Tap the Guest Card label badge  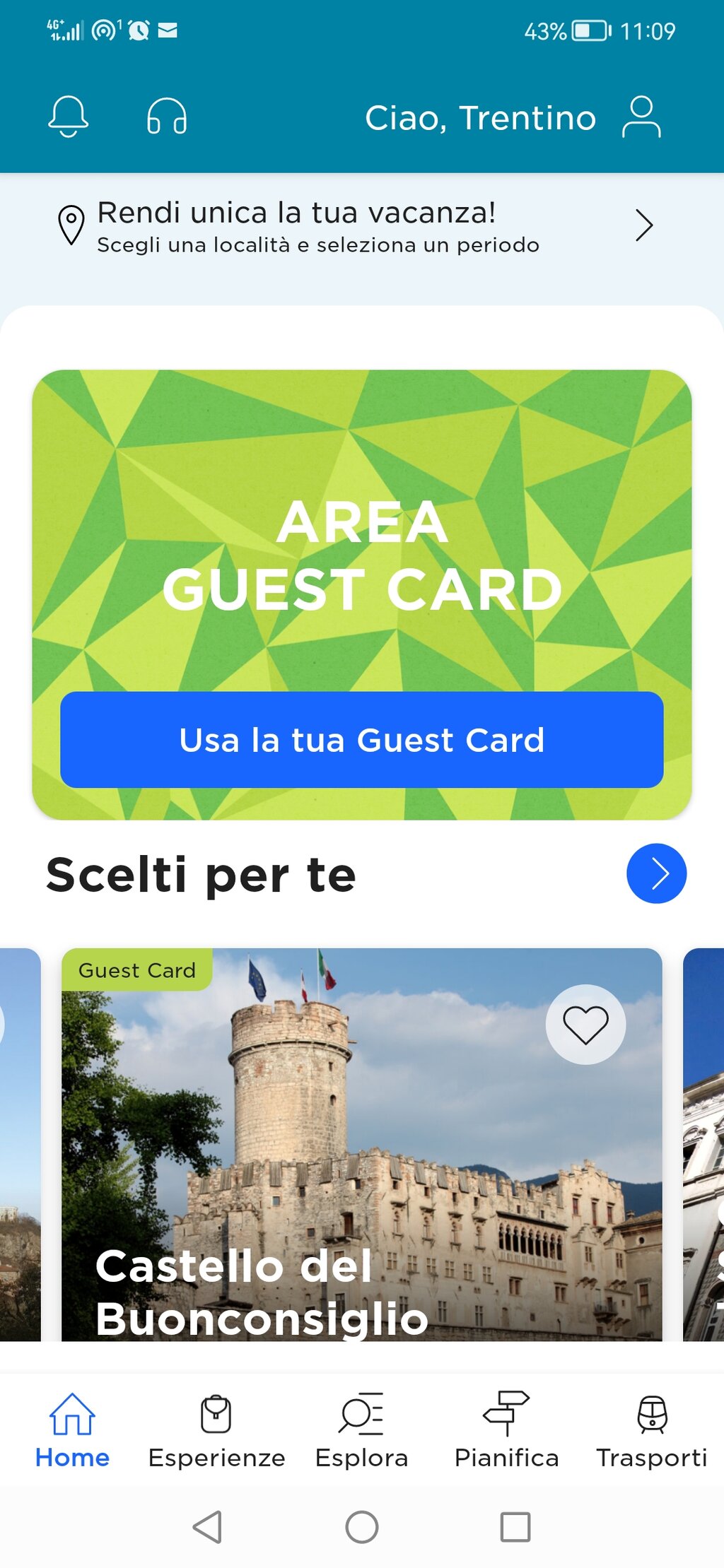tap(137, 970)
